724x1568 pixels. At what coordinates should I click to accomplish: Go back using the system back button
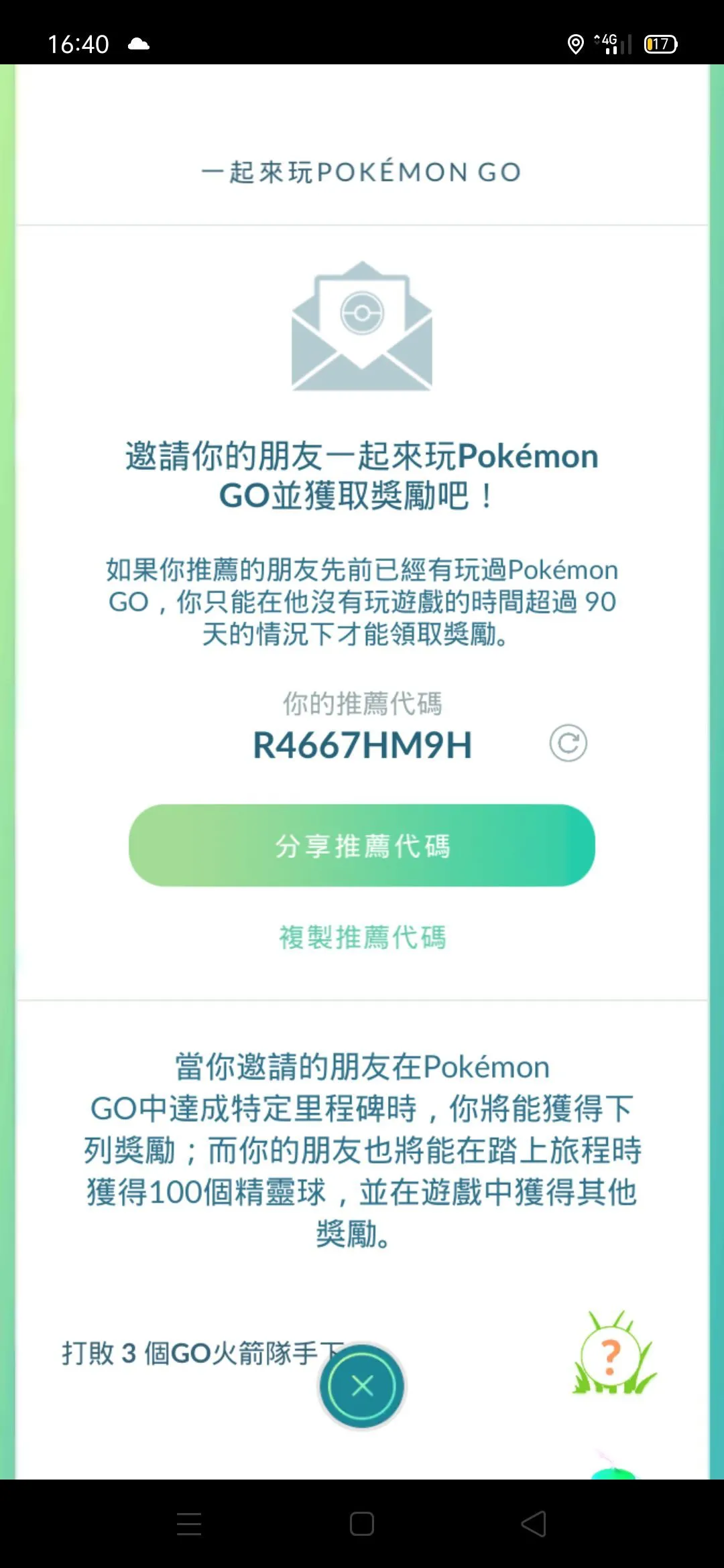[x=534, y=1524]
